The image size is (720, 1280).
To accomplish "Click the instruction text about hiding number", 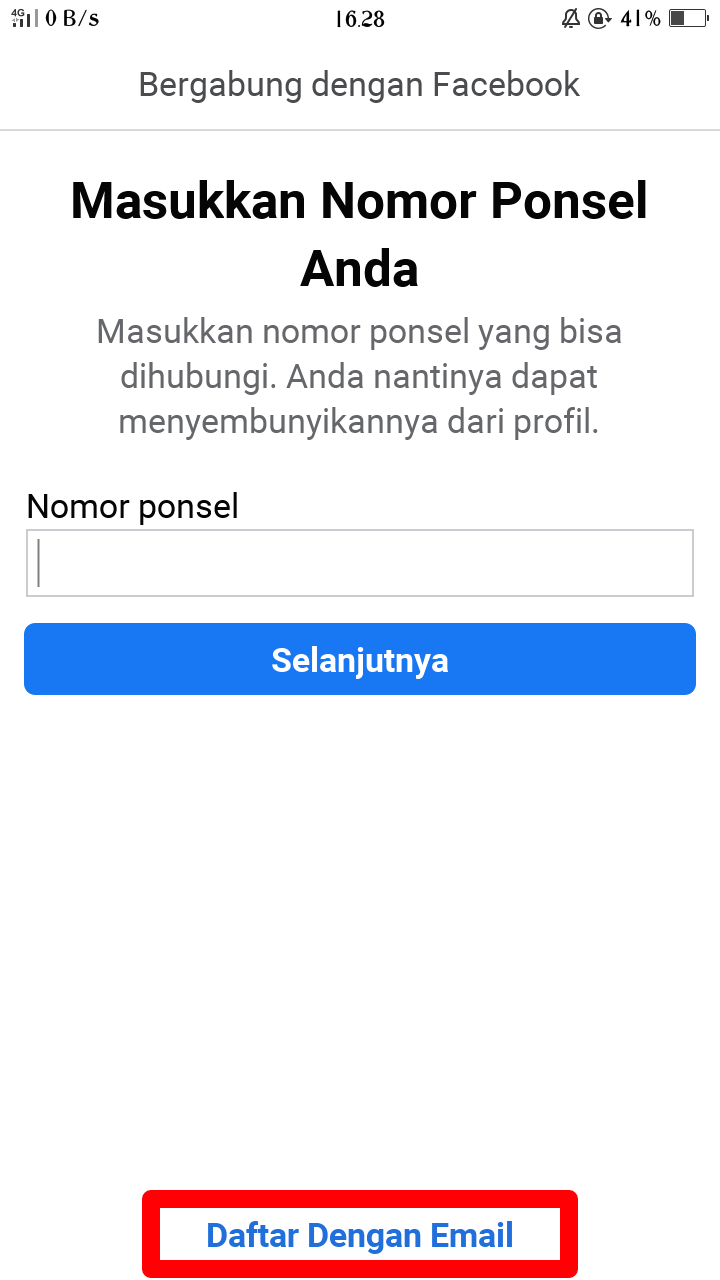I will (x=358, y=376).
